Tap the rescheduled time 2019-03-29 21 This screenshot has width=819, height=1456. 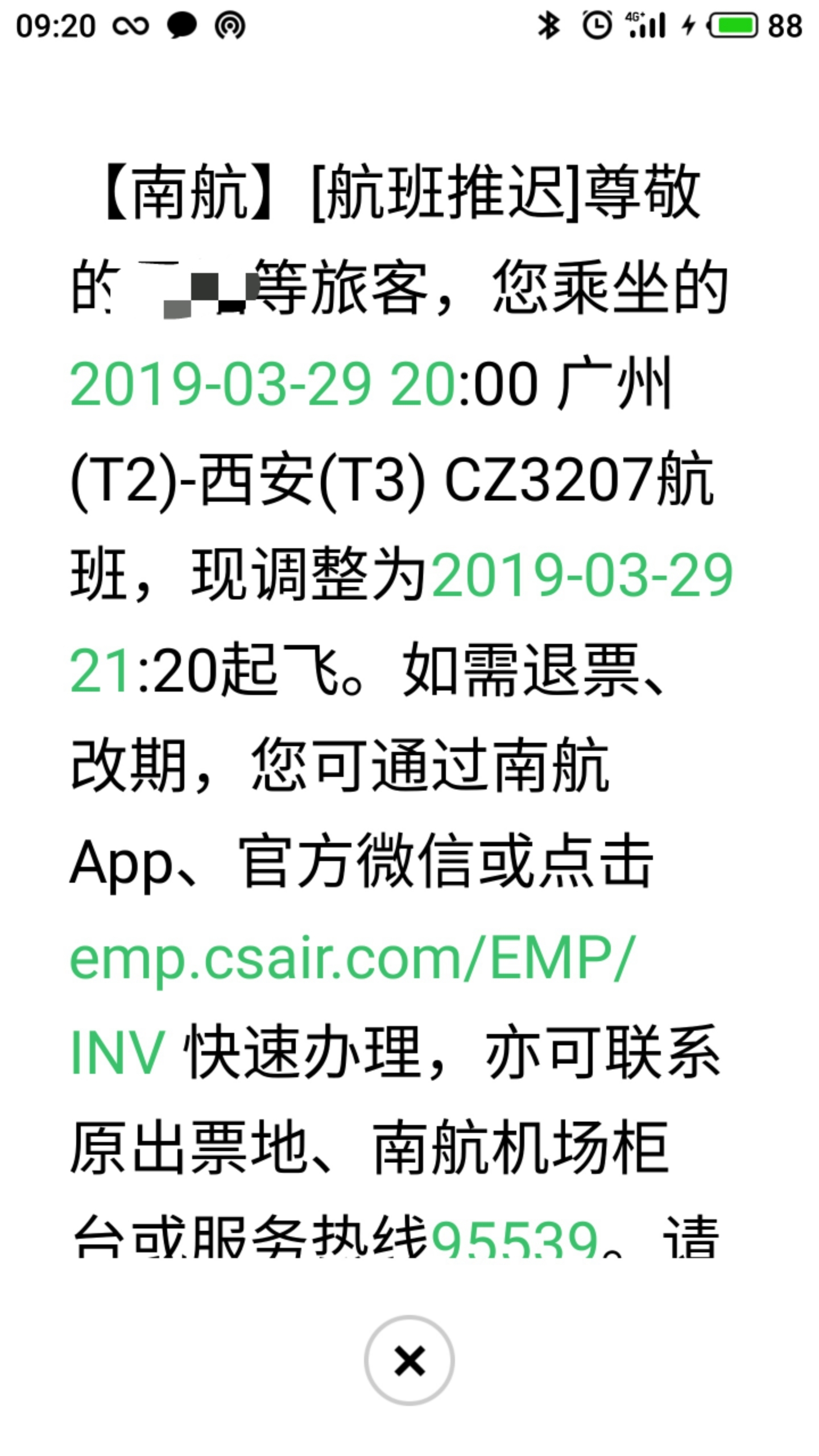pos(581,576)
